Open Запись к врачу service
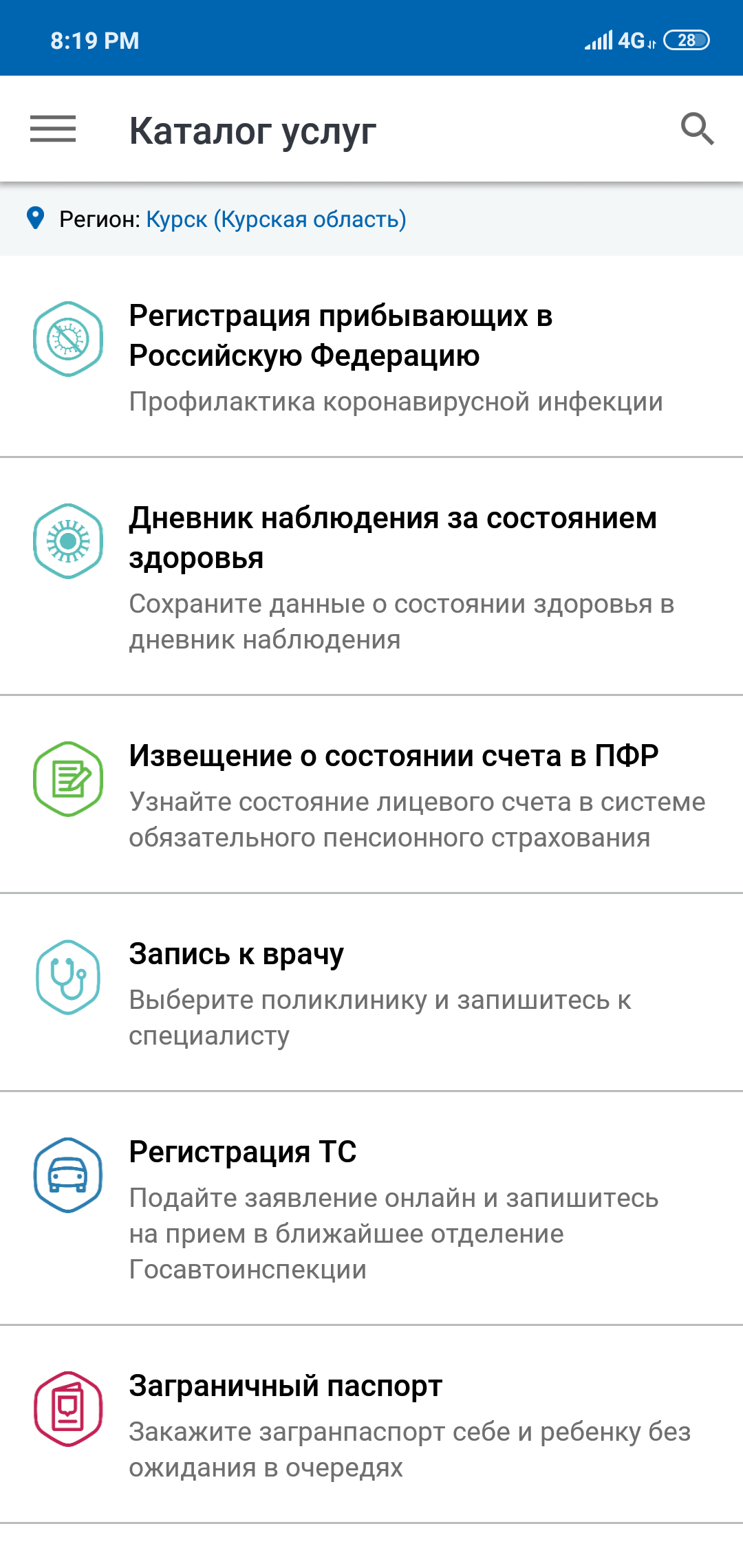 (x=371, y=992)
